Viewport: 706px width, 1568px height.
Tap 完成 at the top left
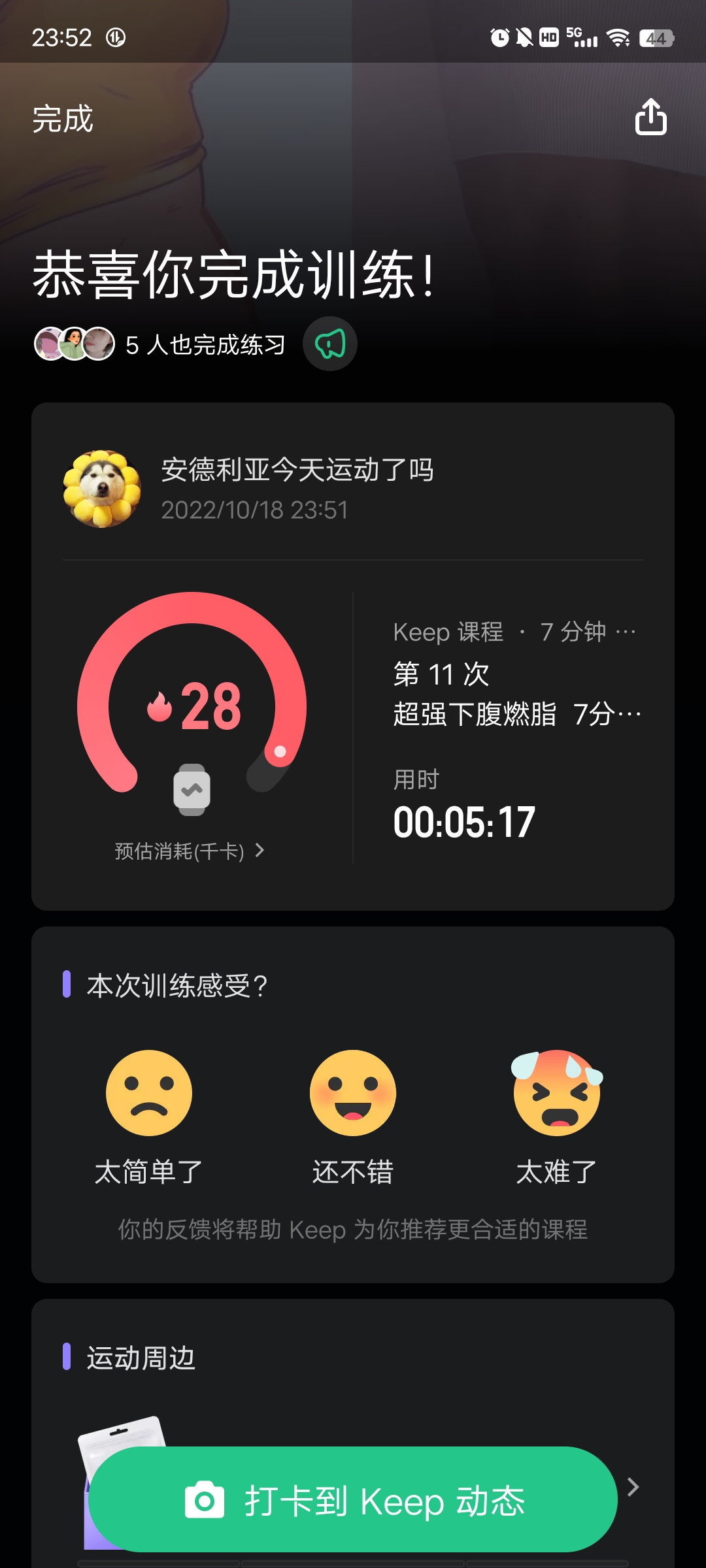pyautogui.click(x=61, y=118)
